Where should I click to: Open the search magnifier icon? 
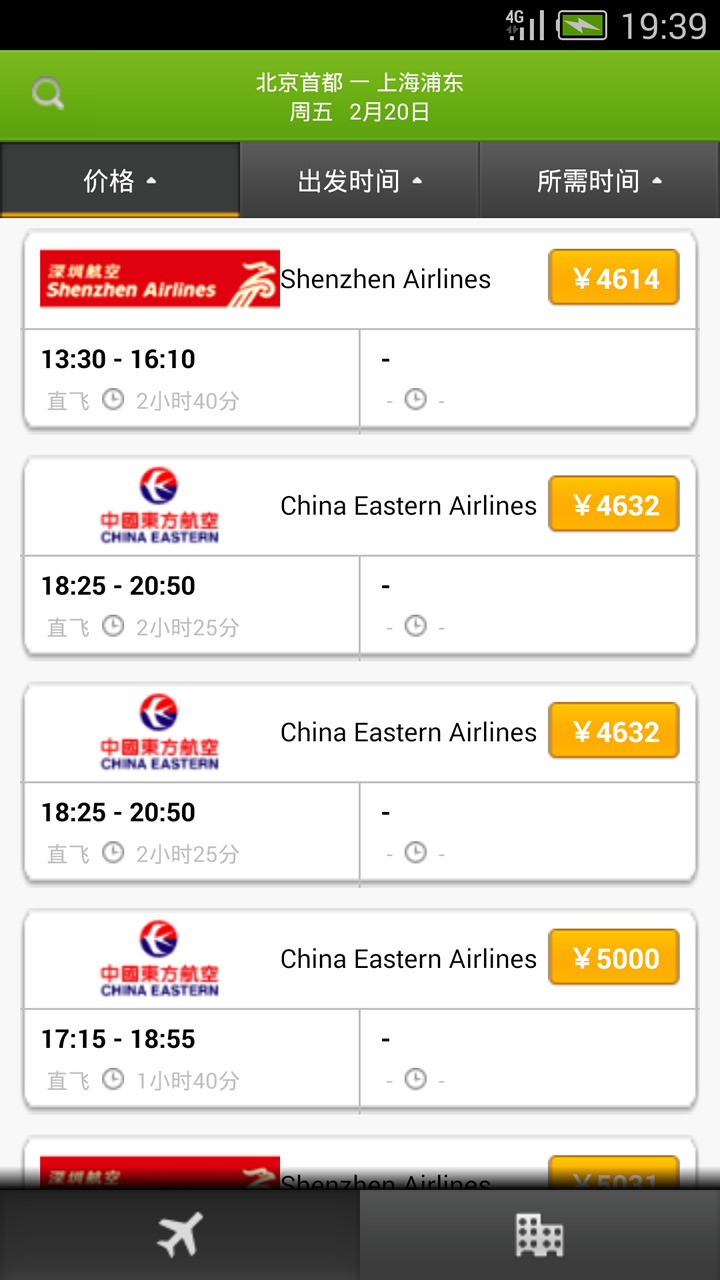[47, 95]
